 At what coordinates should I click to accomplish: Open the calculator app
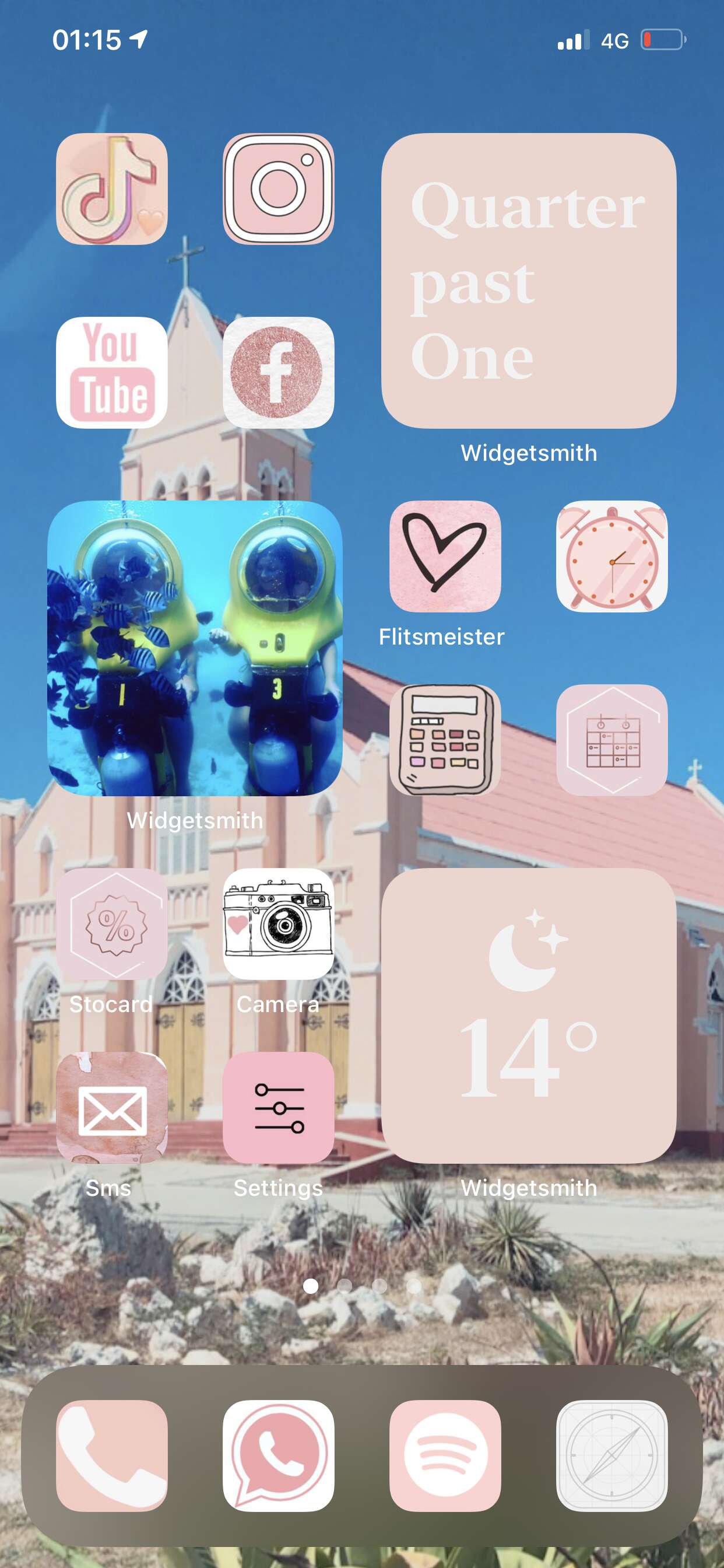(x=445, y=740)
